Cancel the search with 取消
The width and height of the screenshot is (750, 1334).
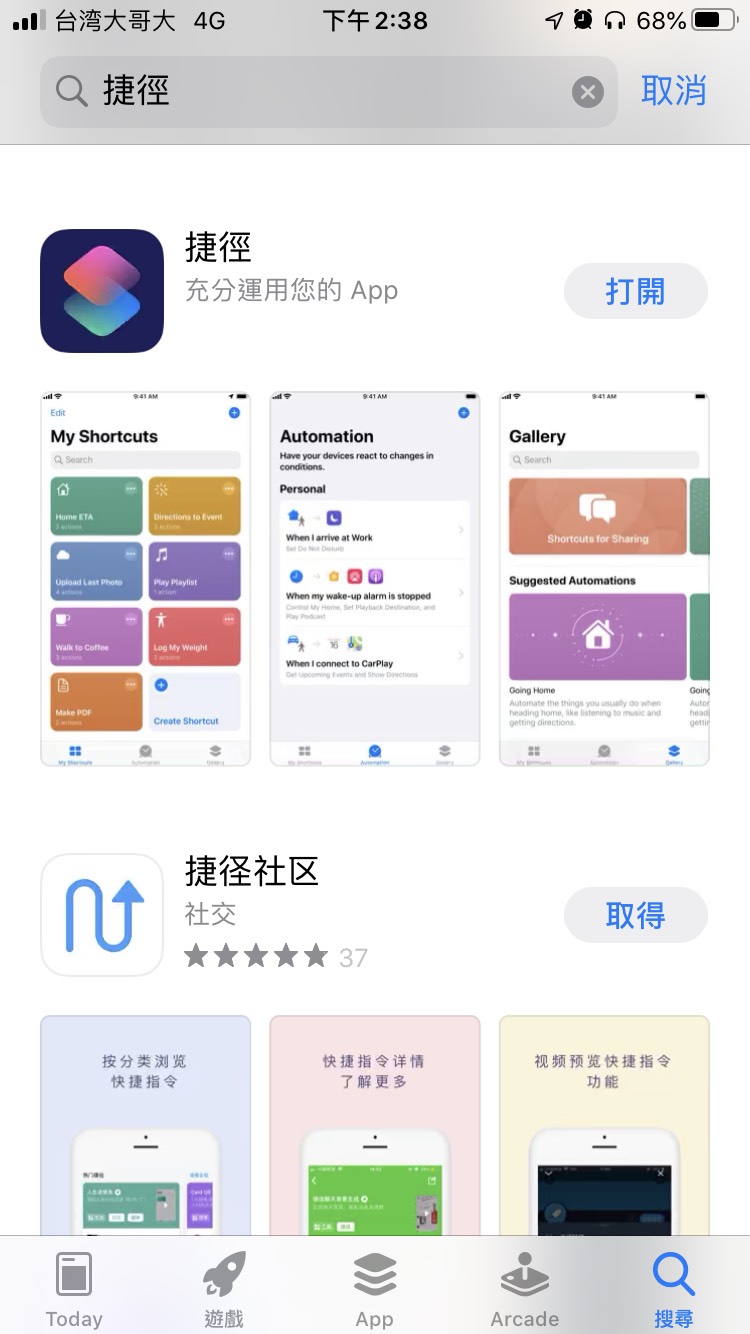pos(673,91)
